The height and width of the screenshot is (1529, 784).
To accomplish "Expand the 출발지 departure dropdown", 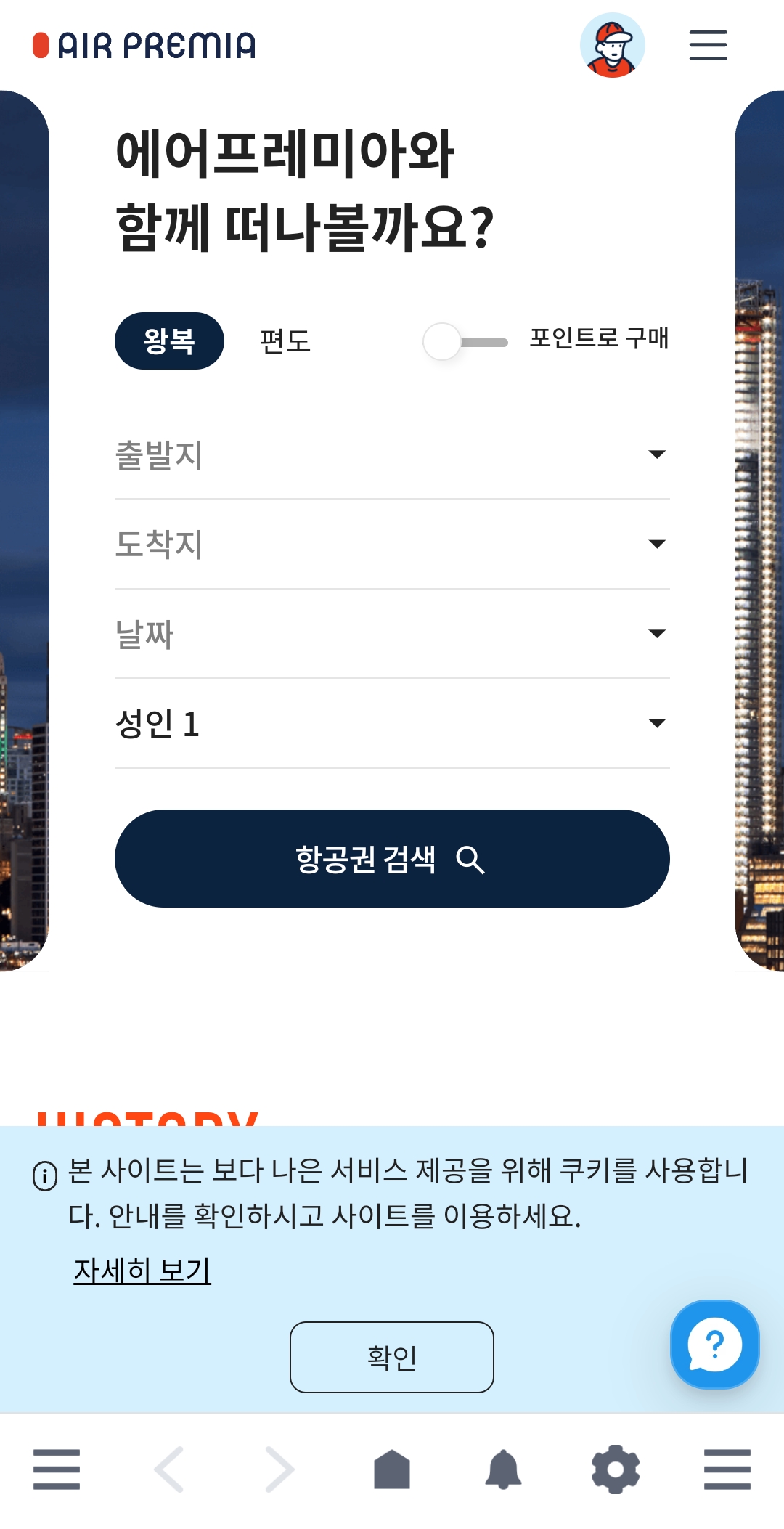I will (392, 454).
